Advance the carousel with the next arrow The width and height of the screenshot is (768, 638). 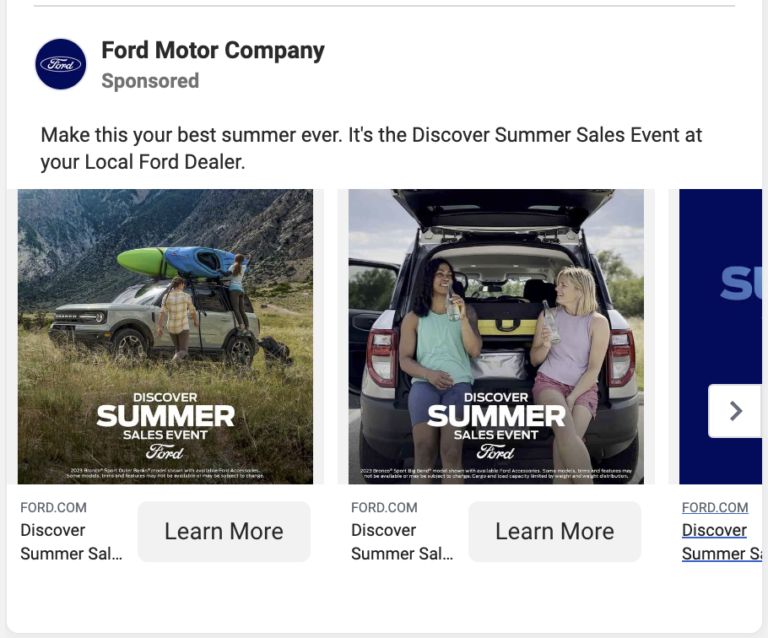coord(735,411)
